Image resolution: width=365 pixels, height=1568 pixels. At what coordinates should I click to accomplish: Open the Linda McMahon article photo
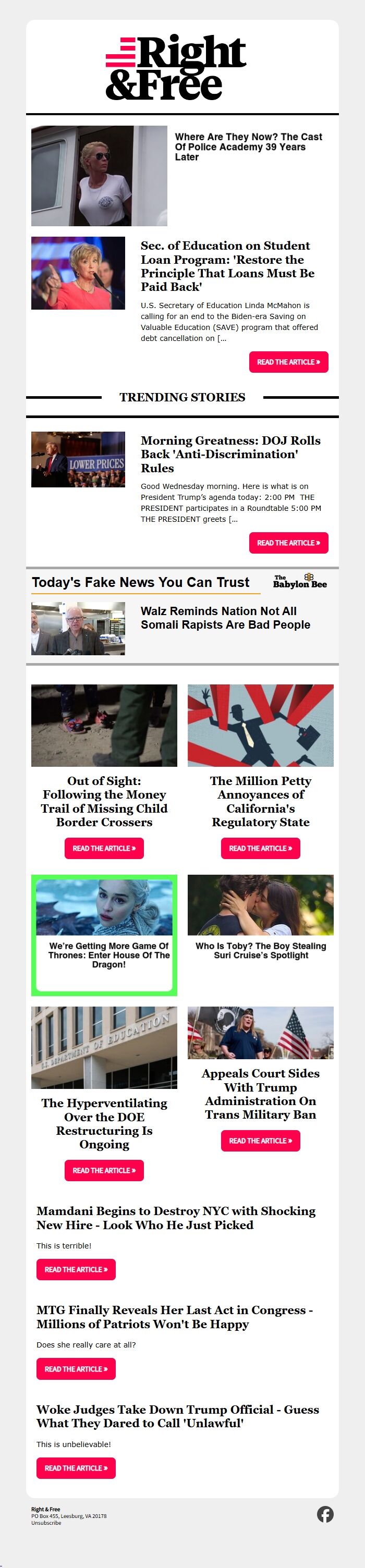pyautogui.click(x=78, y=273)
